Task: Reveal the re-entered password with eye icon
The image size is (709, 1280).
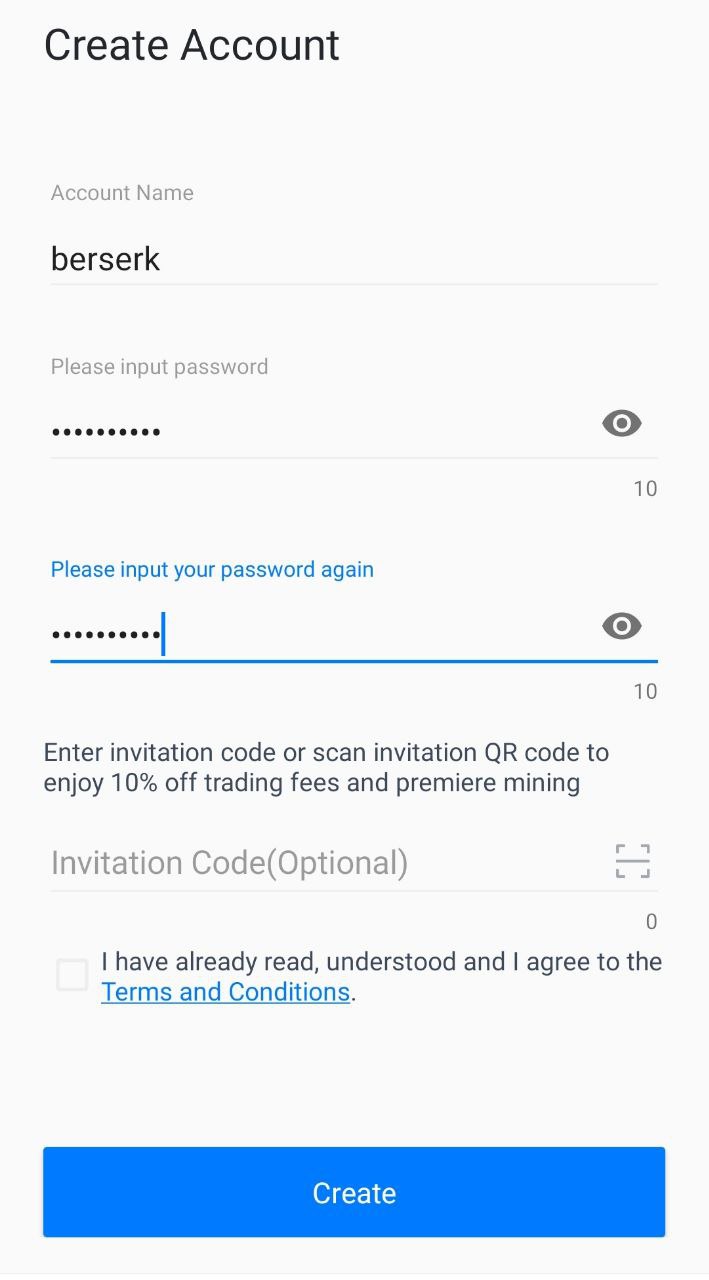Action: tap(621, 627)
